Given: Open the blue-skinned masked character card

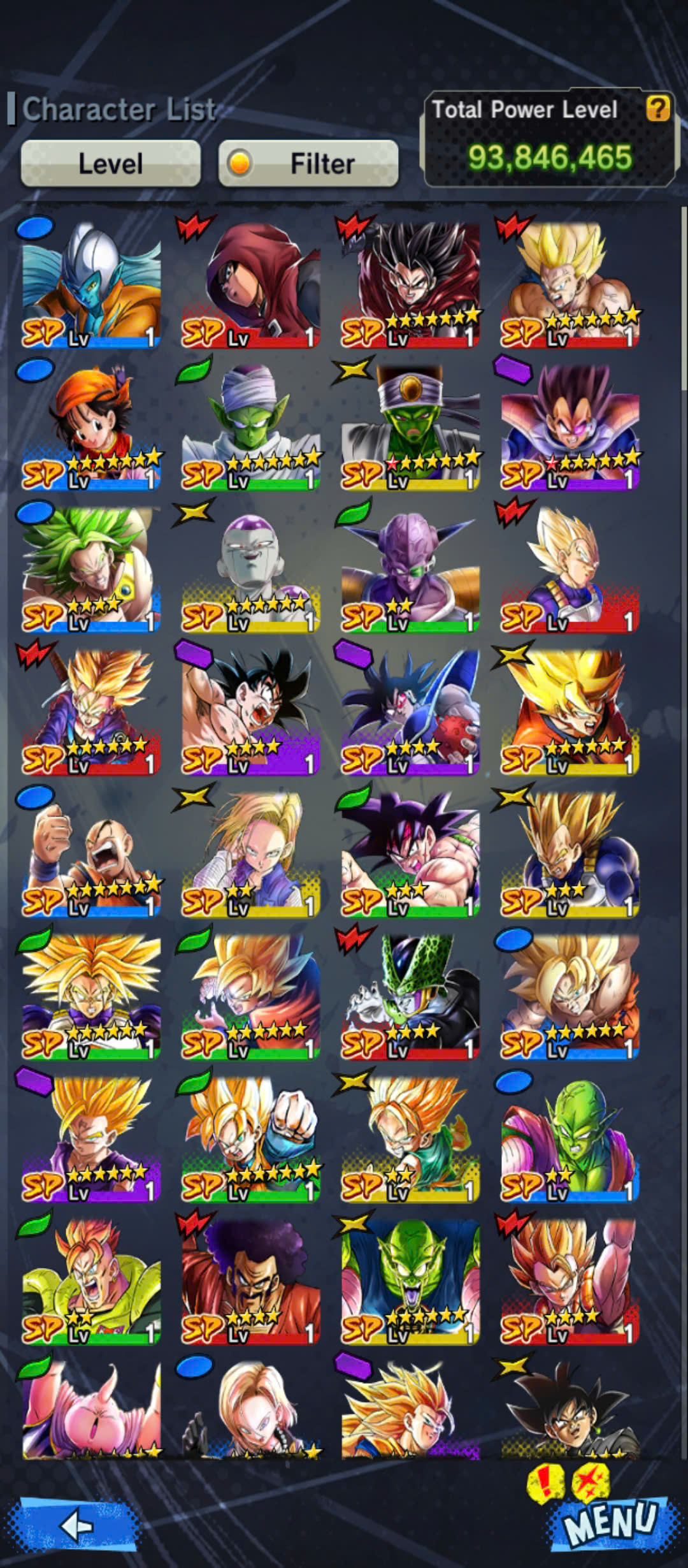Looking at the screenshot, I should click(x=91, y=284).
